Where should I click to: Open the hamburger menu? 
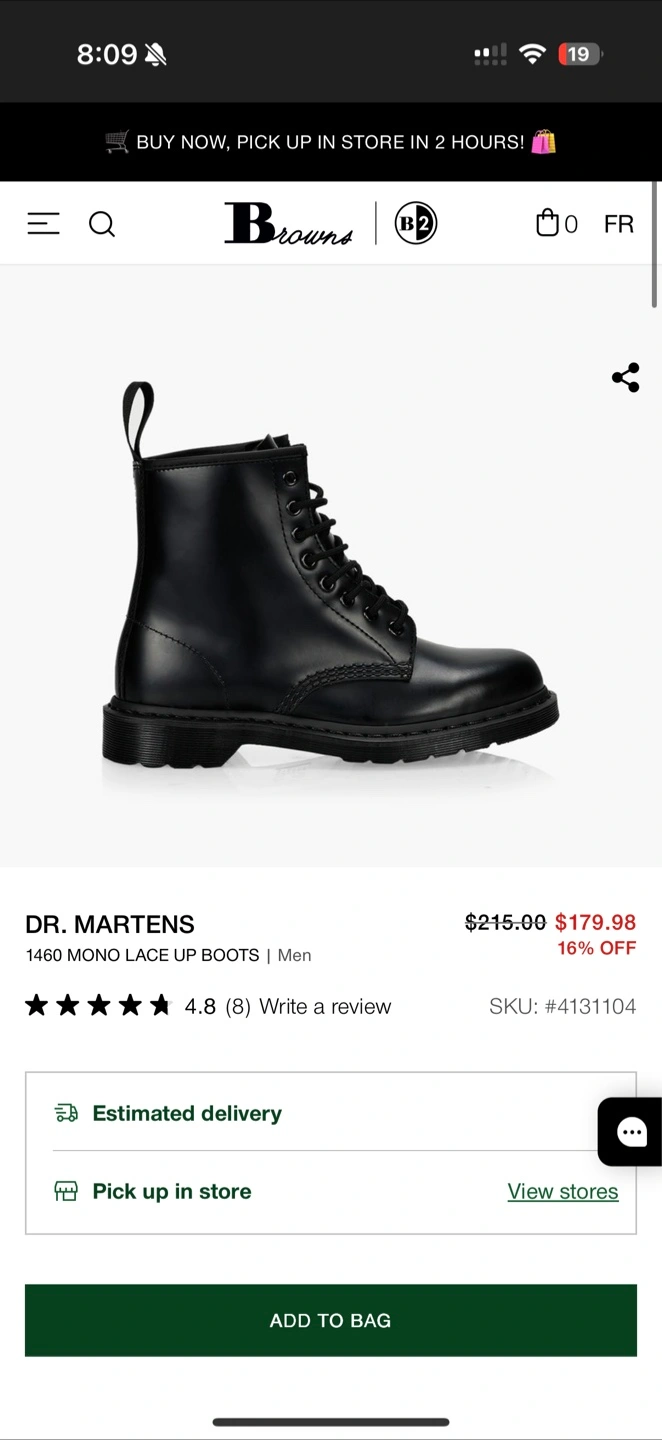pos(43,223)
